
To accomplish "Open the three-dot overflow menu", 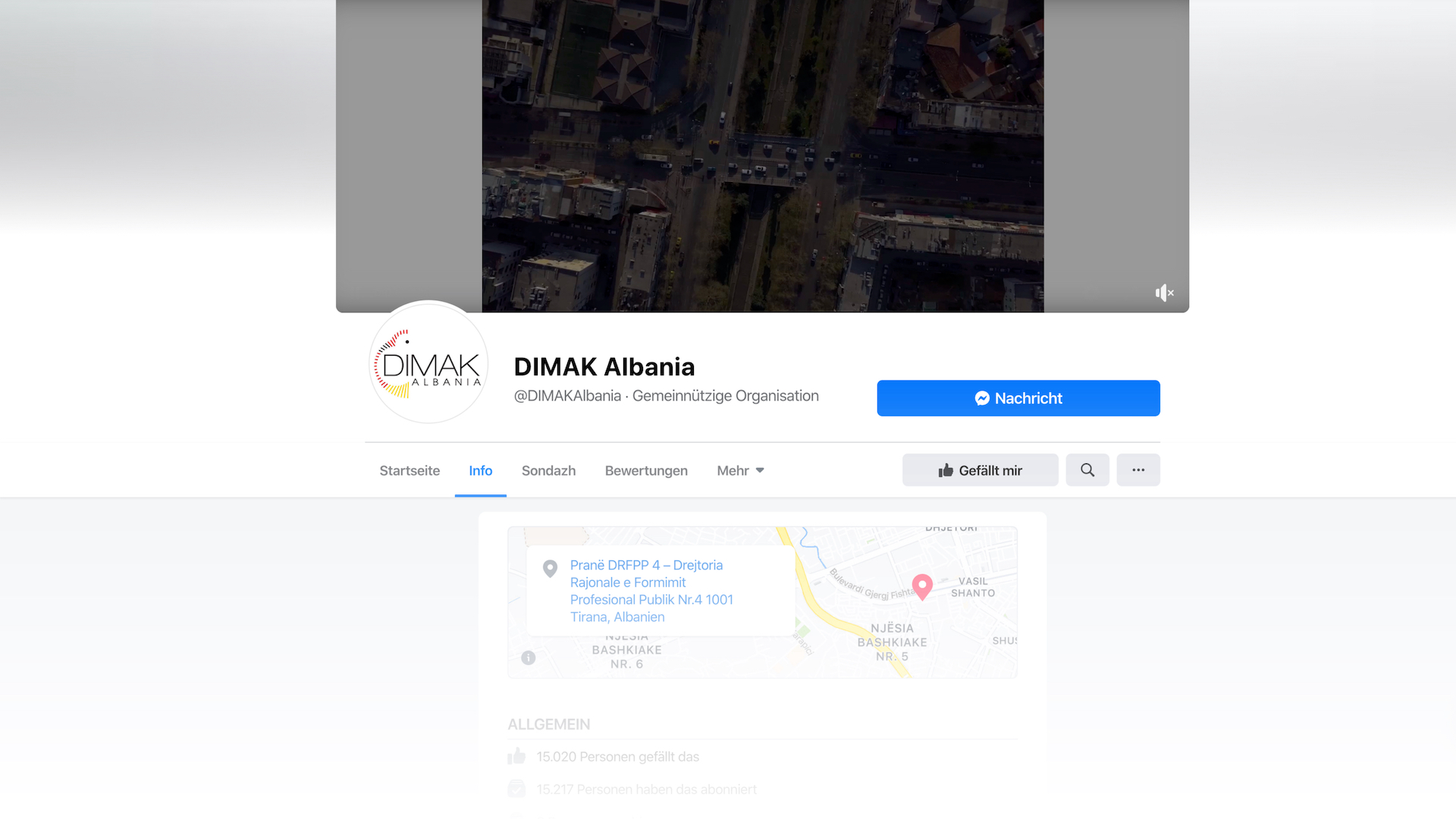I will (1137, 470).
